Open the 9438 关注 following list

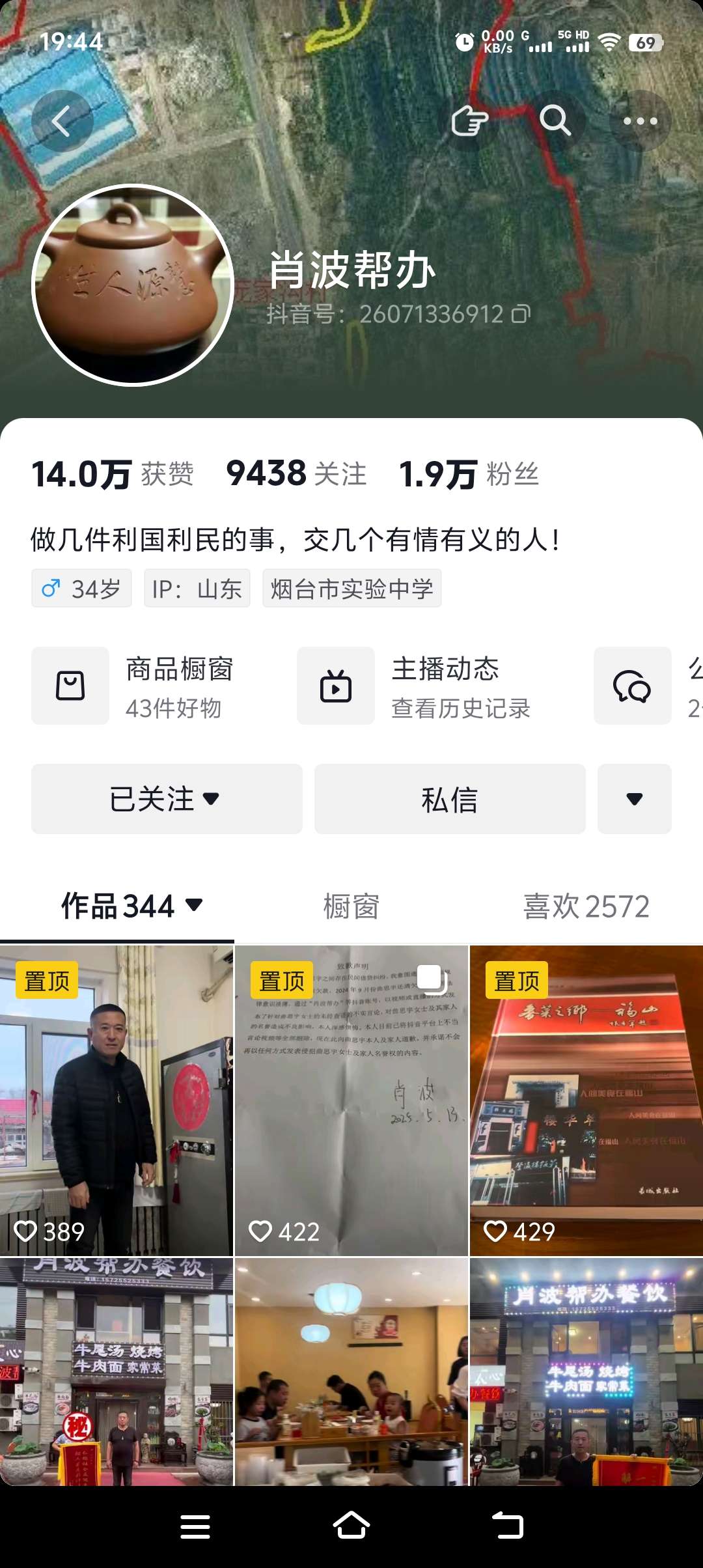pyautogui.click(x=296, y=473)
